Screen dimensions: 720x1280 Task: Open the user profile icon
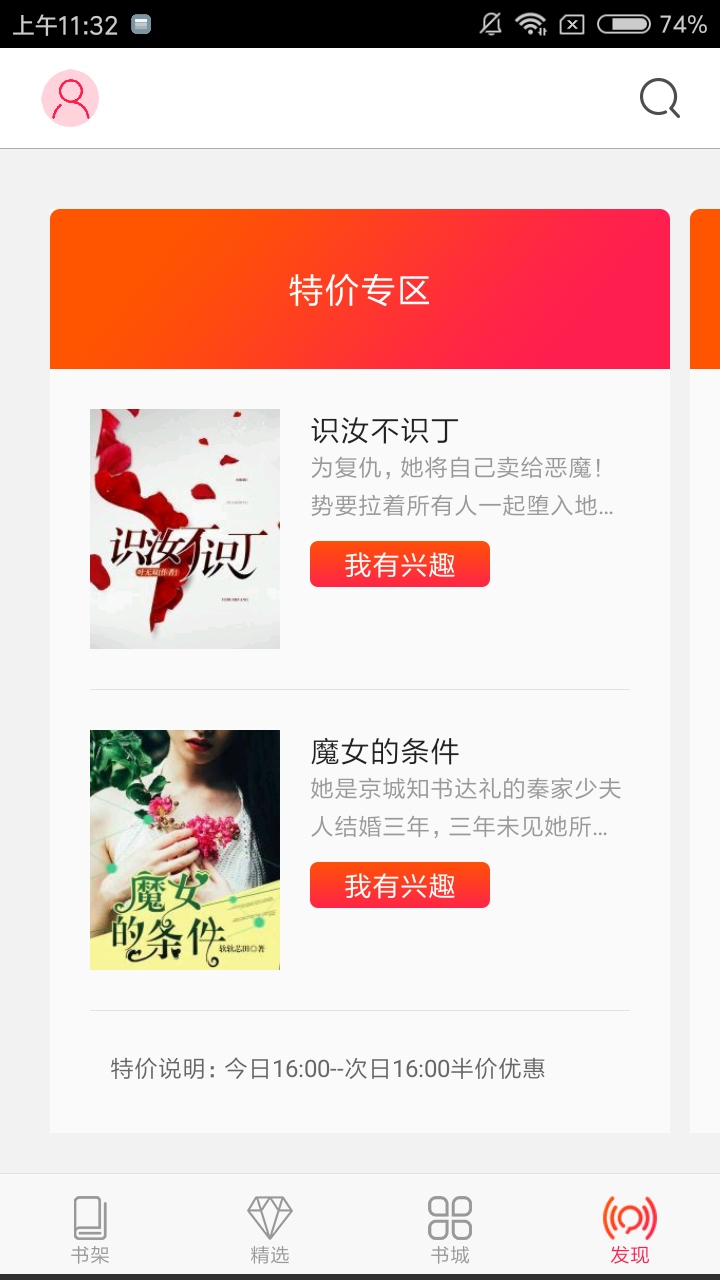click(x=69, y=97)
